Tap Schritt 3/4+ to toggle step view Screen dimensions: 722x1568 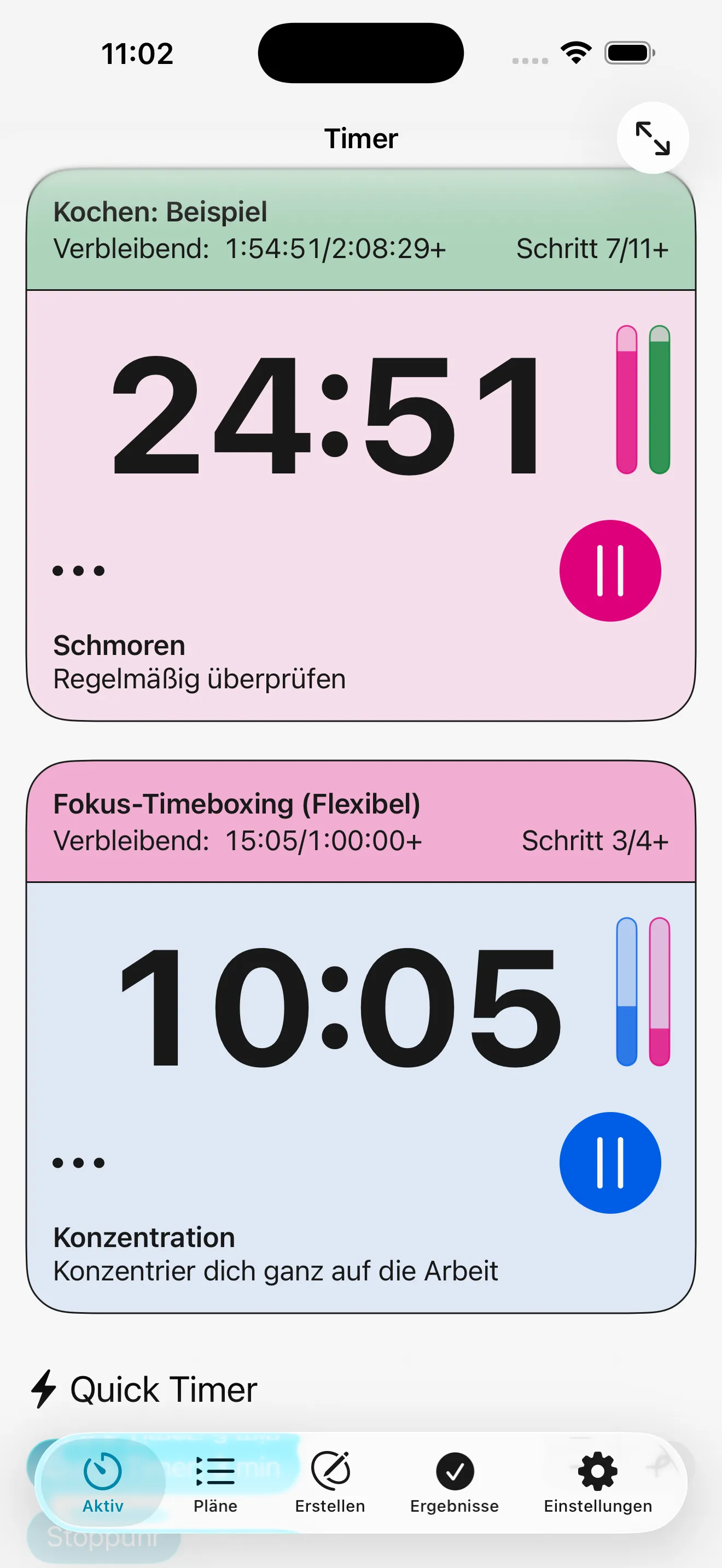595,841
